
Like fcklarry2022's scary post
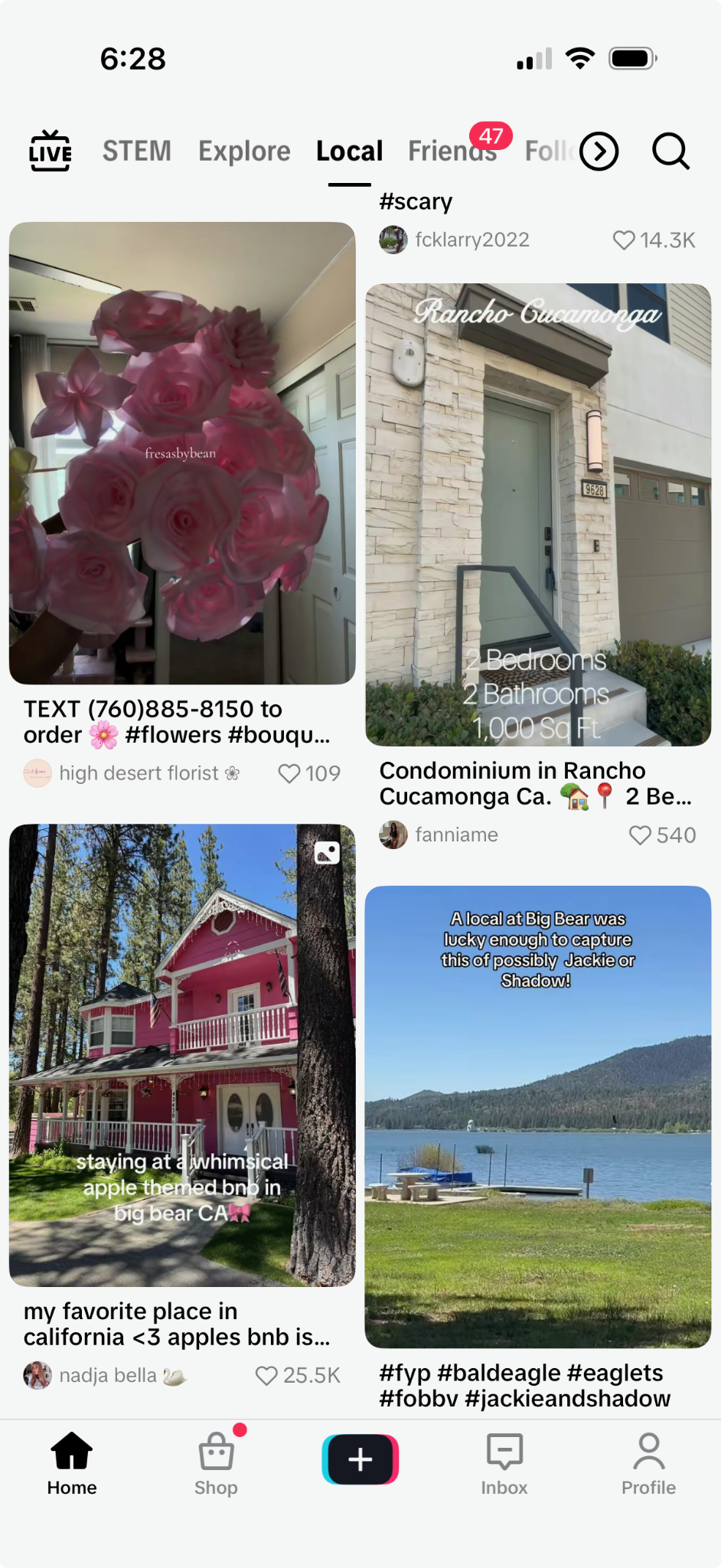[624, 240]
